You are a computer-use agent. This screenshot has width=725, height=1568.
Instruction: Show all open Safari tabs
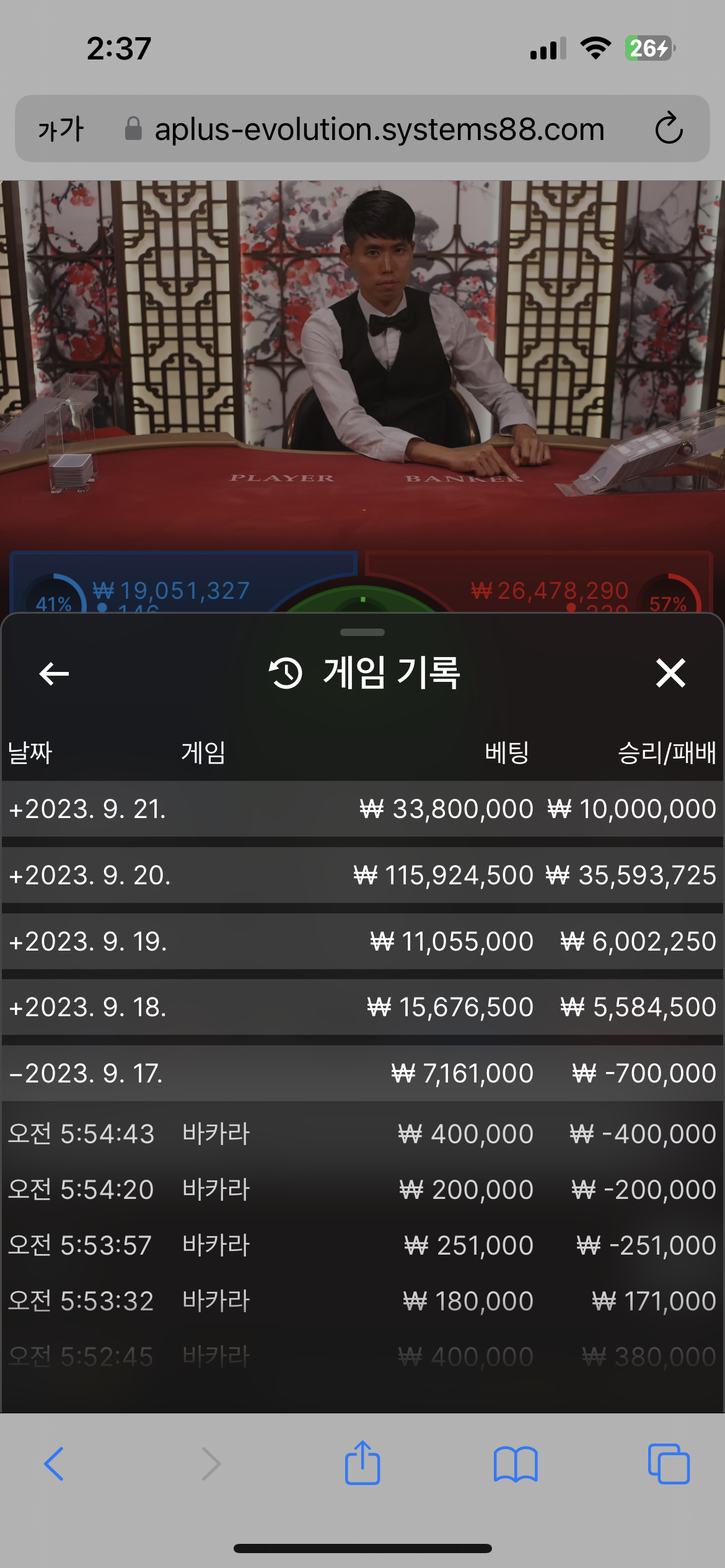coord(669,1464)
